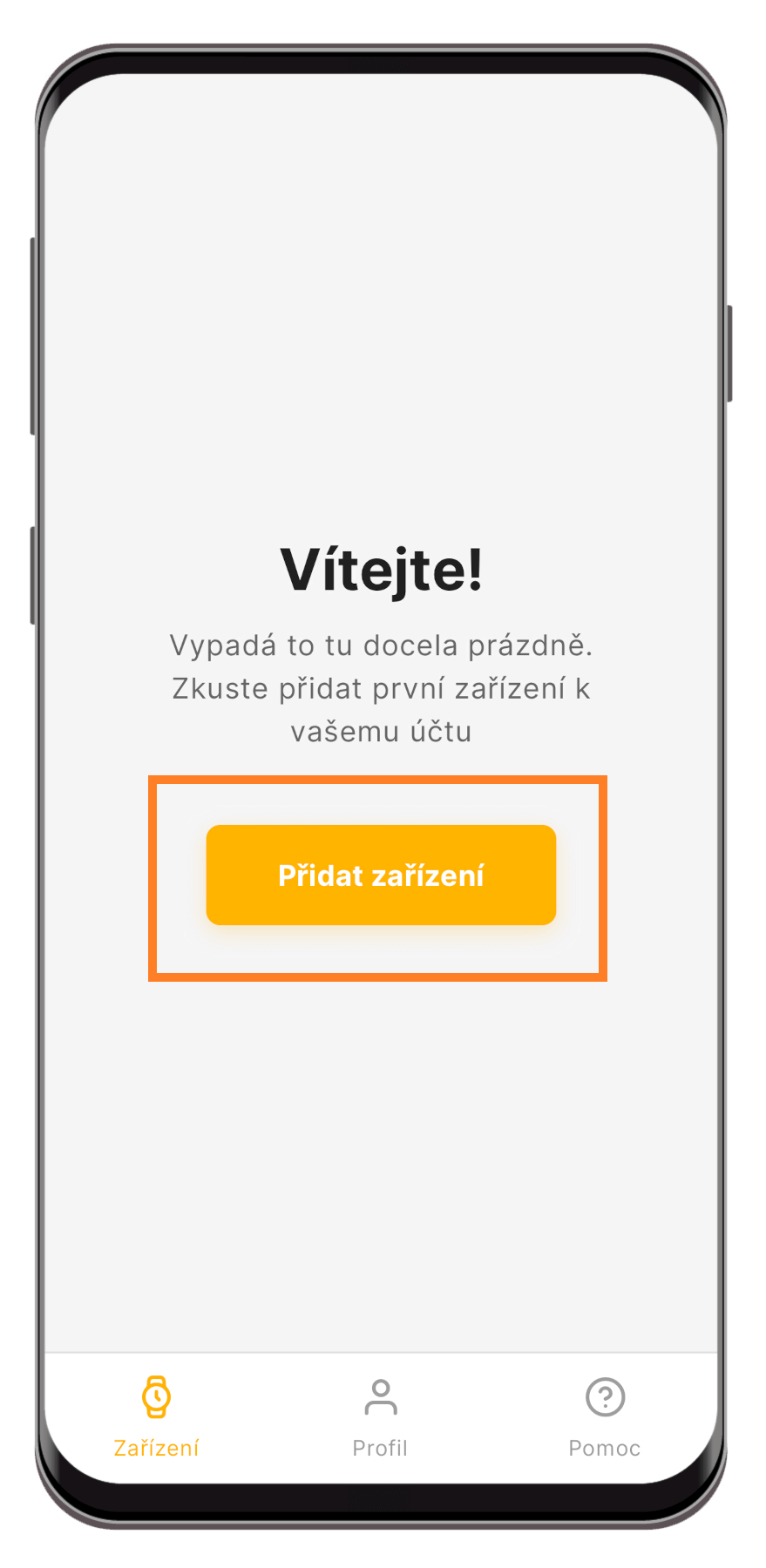Tap the Přidat zařízení button
The image size is (766, 1568).
(381, 875)
